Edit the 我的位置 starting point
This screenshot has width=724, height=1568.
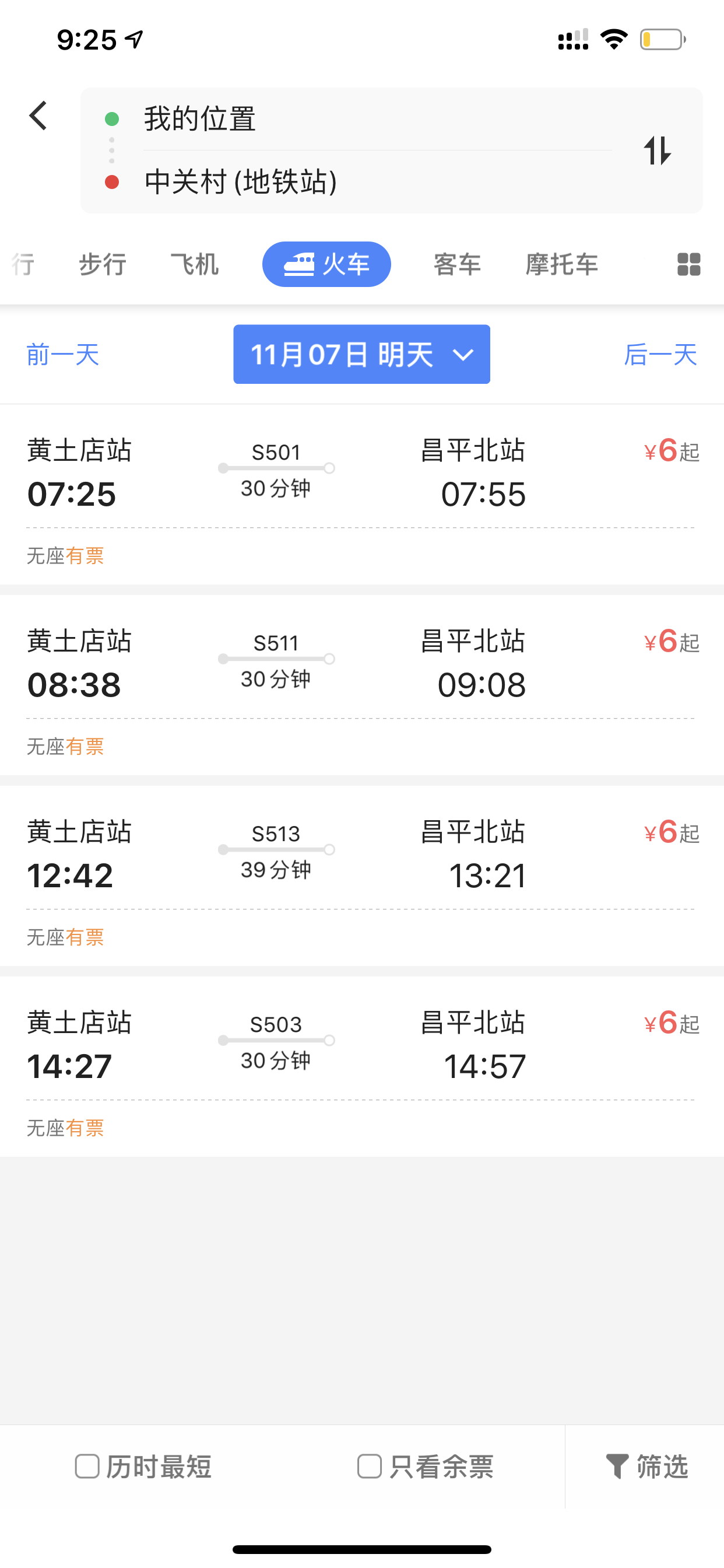[377, 118]
